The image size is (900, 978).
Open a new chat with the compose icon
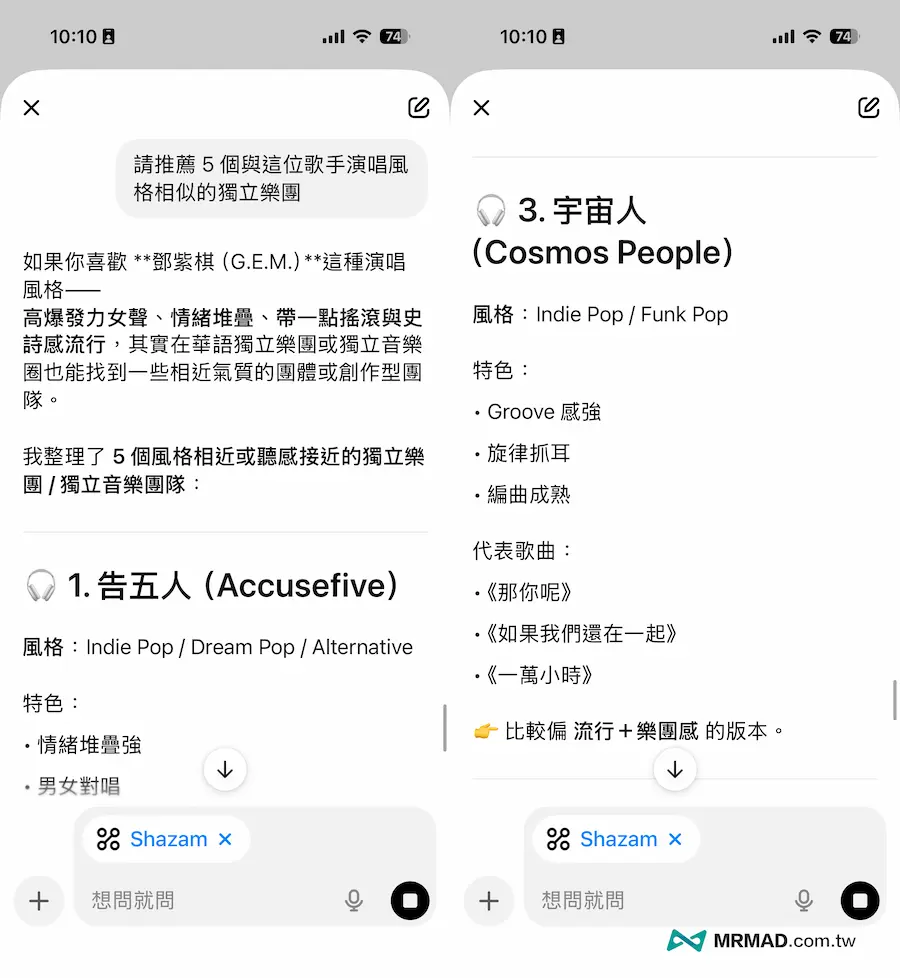click(419, 107)
